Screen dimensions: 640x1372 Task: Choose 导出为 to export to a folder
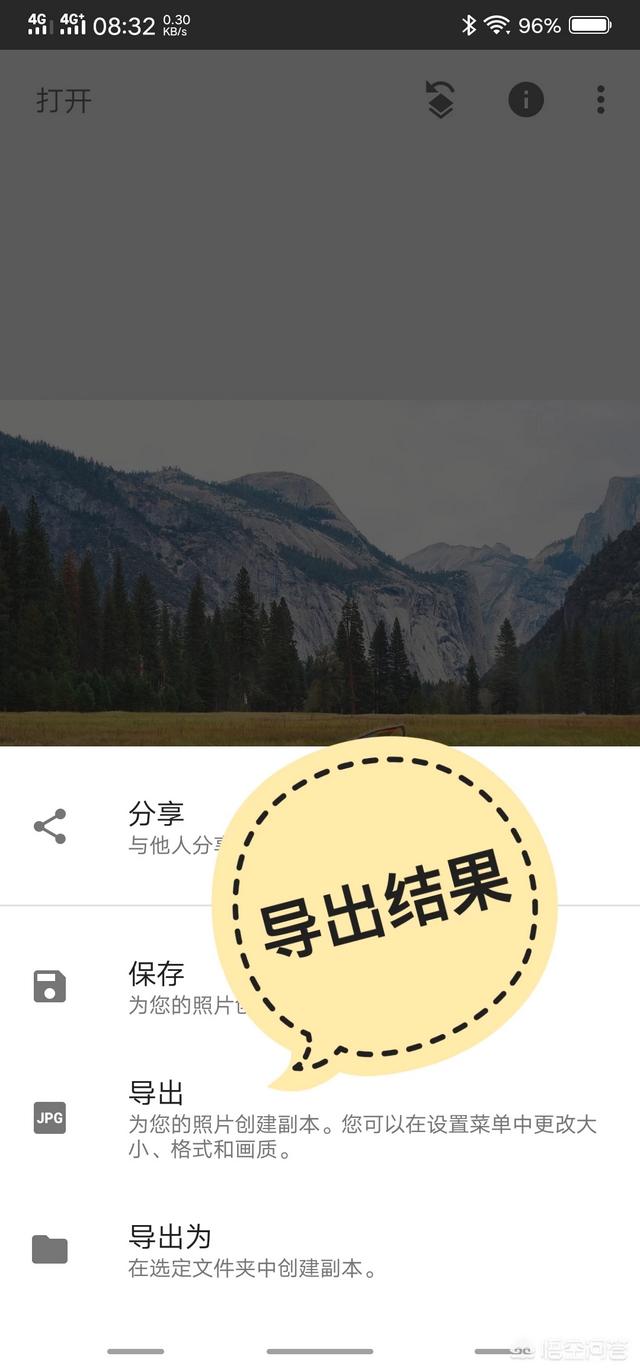320,1250
